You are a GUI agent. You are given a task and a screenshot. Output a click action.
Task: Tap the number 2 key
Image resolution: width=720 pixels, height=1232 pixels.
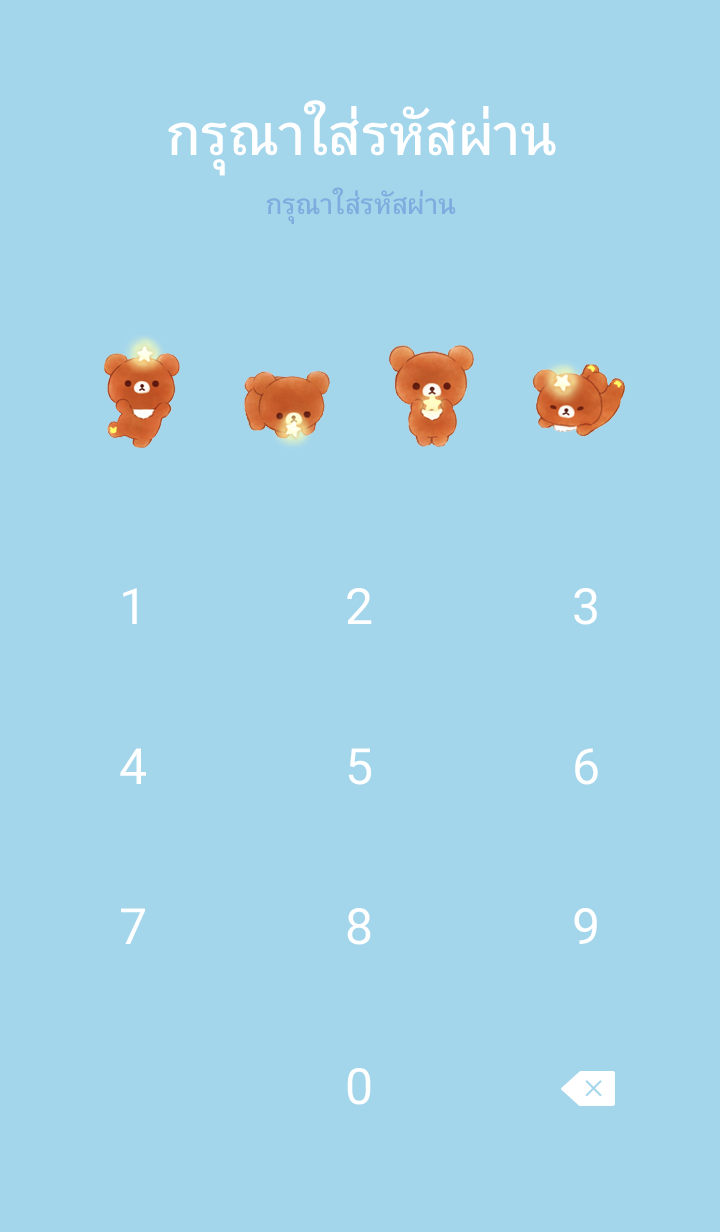(359, 607)
